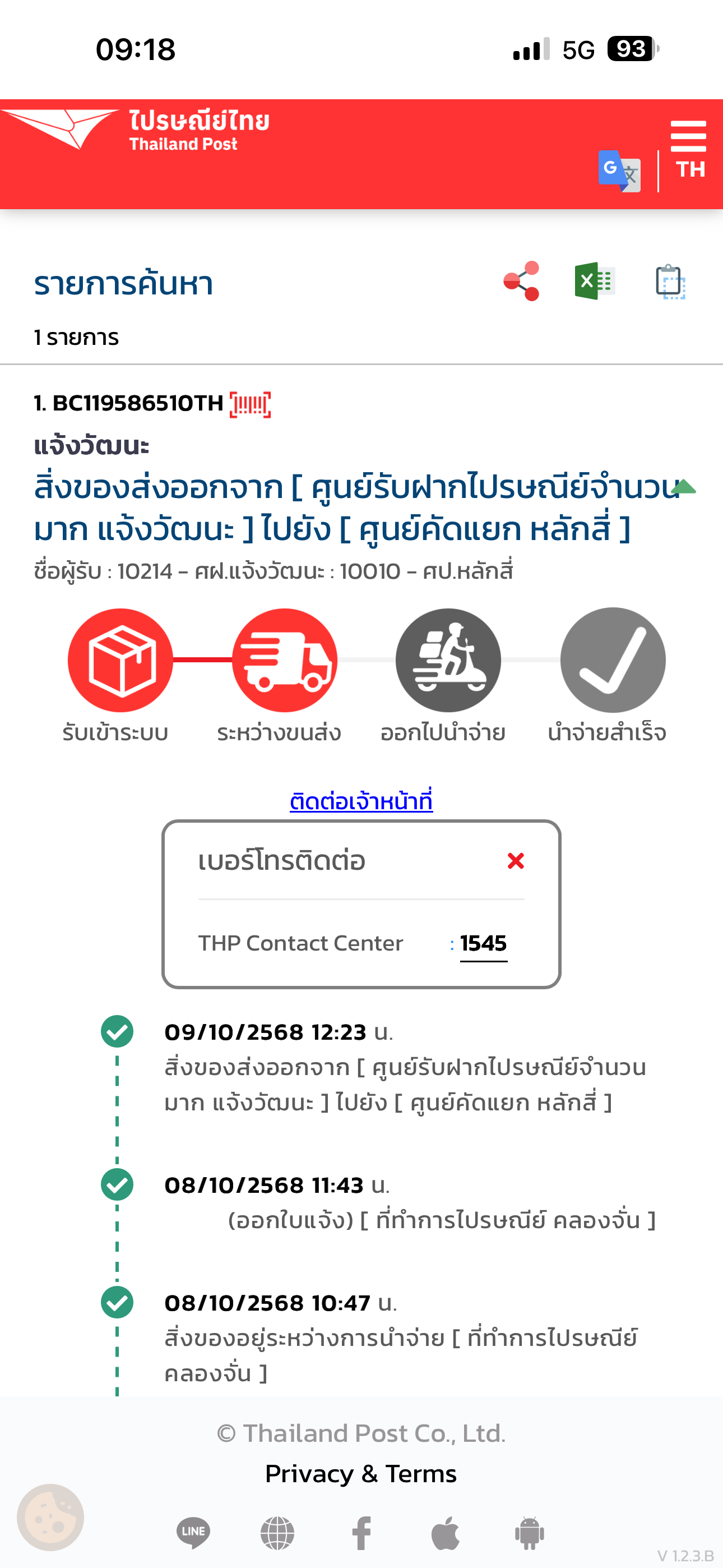Image resolution: width=723 pixels, height=1568 pixels.
Task: Export results to Excel
Action: [x=595, y=281]
